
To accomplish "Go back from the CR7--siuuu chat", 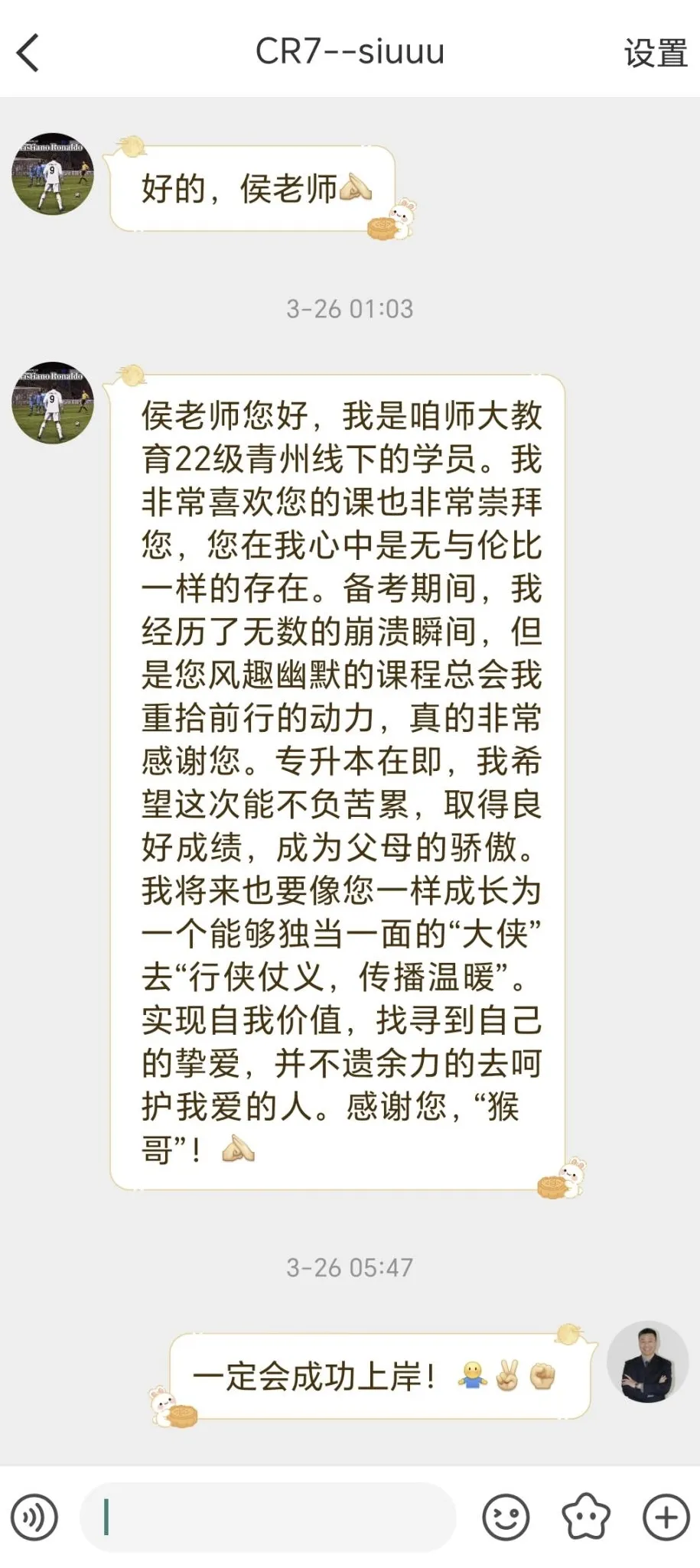I will 28,53.
